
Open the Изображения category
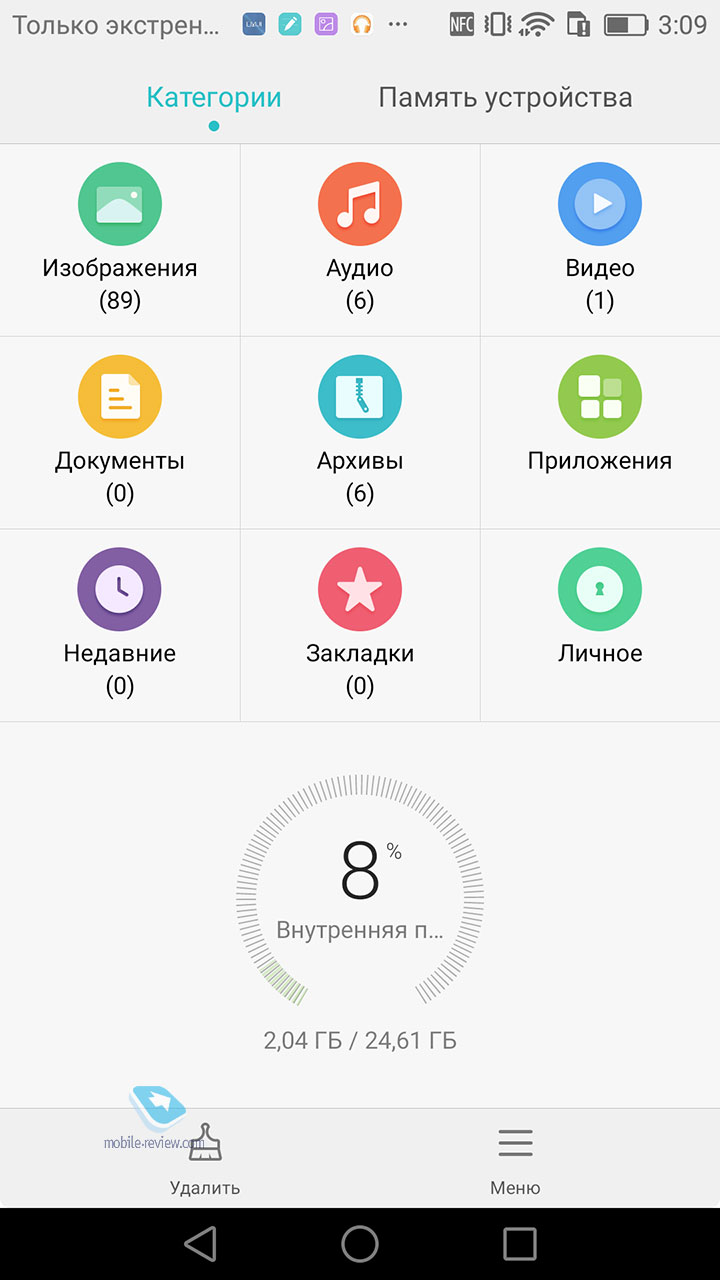[x=120, y=240]
